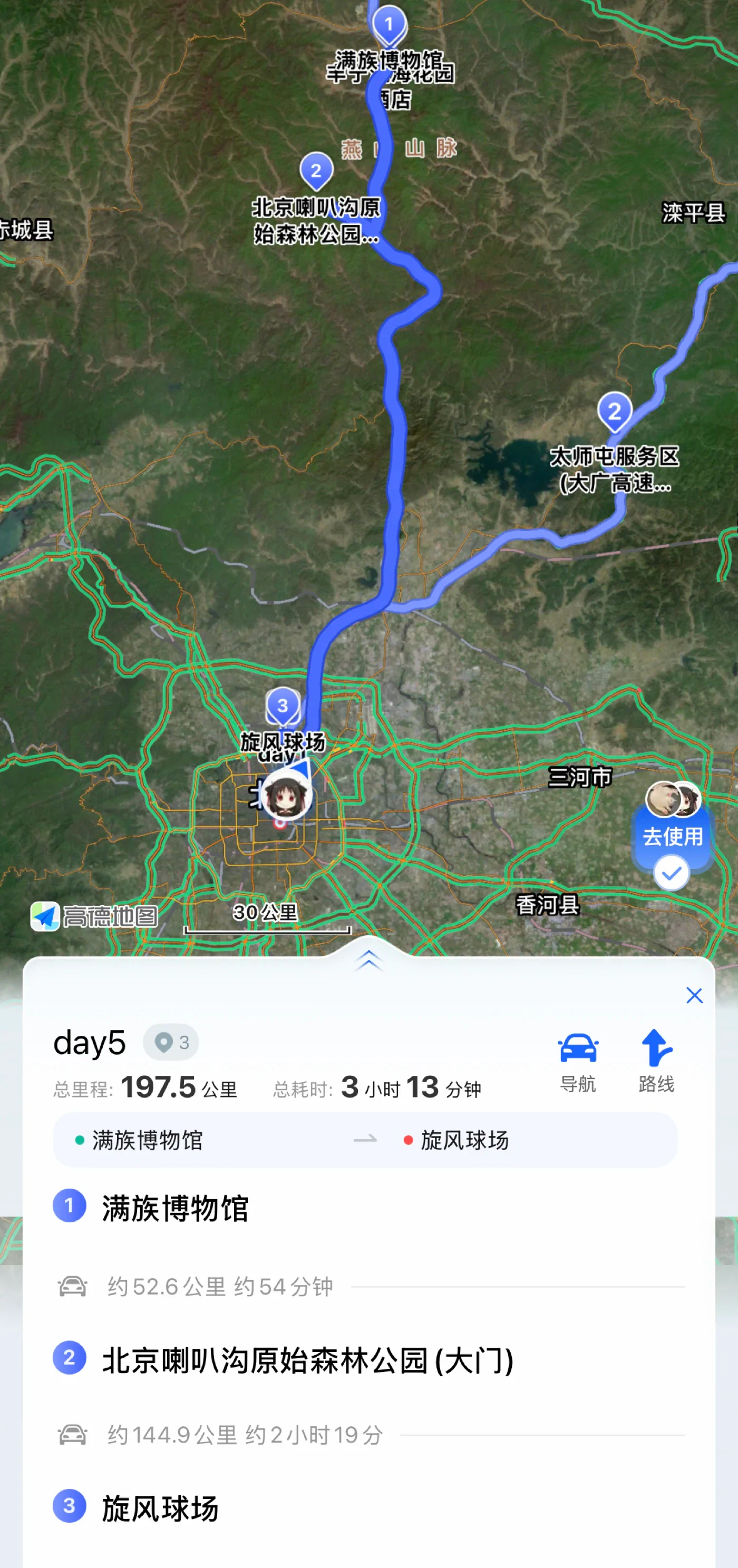Select the 满族博物馆 stop in the list
The image size is (738, 1568).
coord(175,1208)
